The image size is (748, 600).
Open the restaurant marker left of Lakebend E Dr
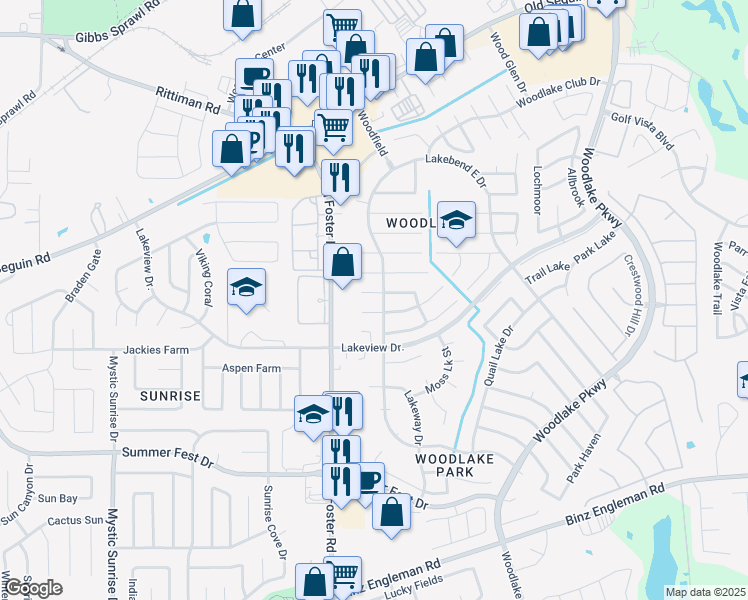coord(341,179)
